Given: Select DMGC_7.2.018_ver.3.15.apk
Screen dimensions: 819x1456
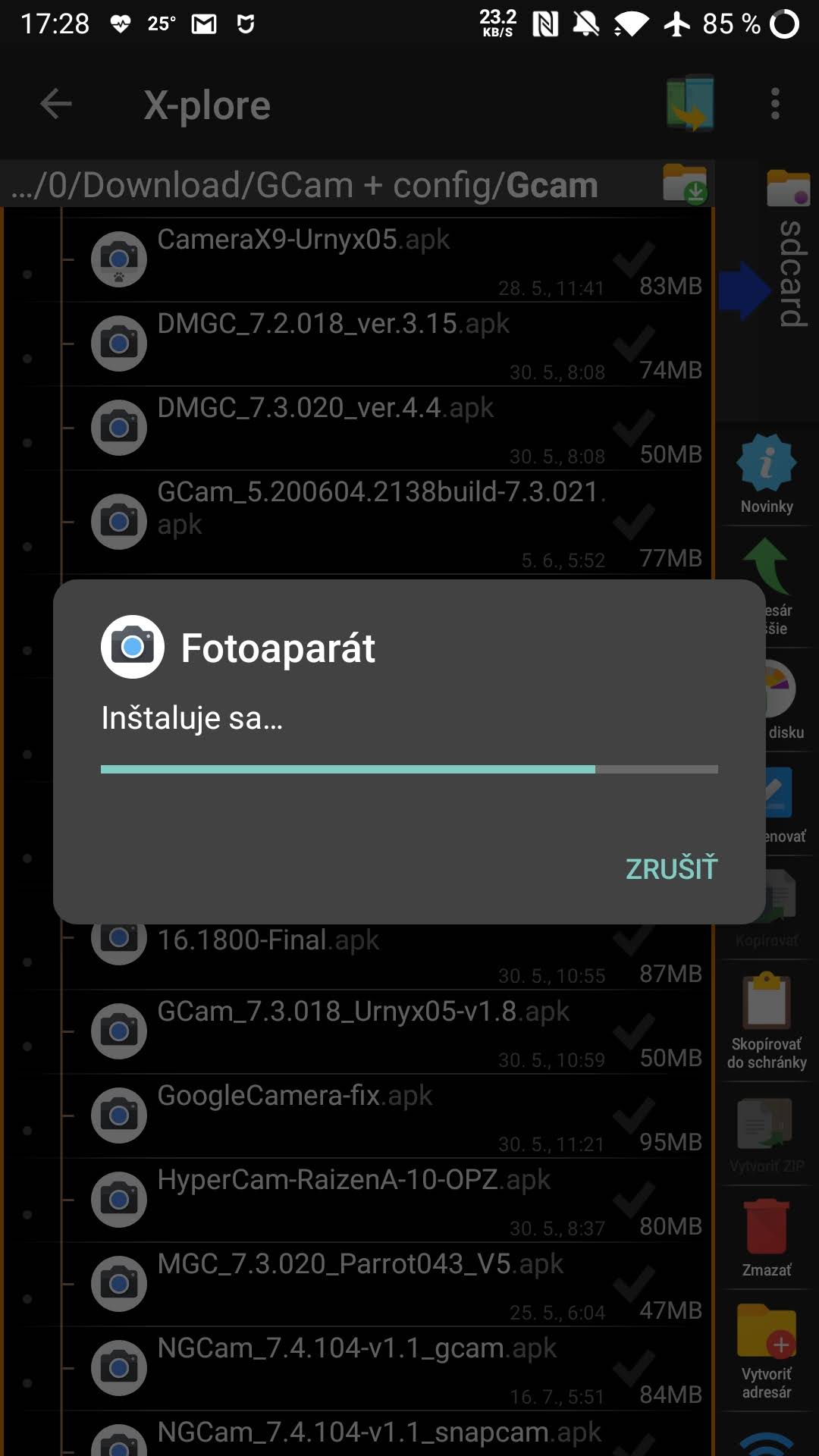Looking at the screenshot, I should pos(387,344).
